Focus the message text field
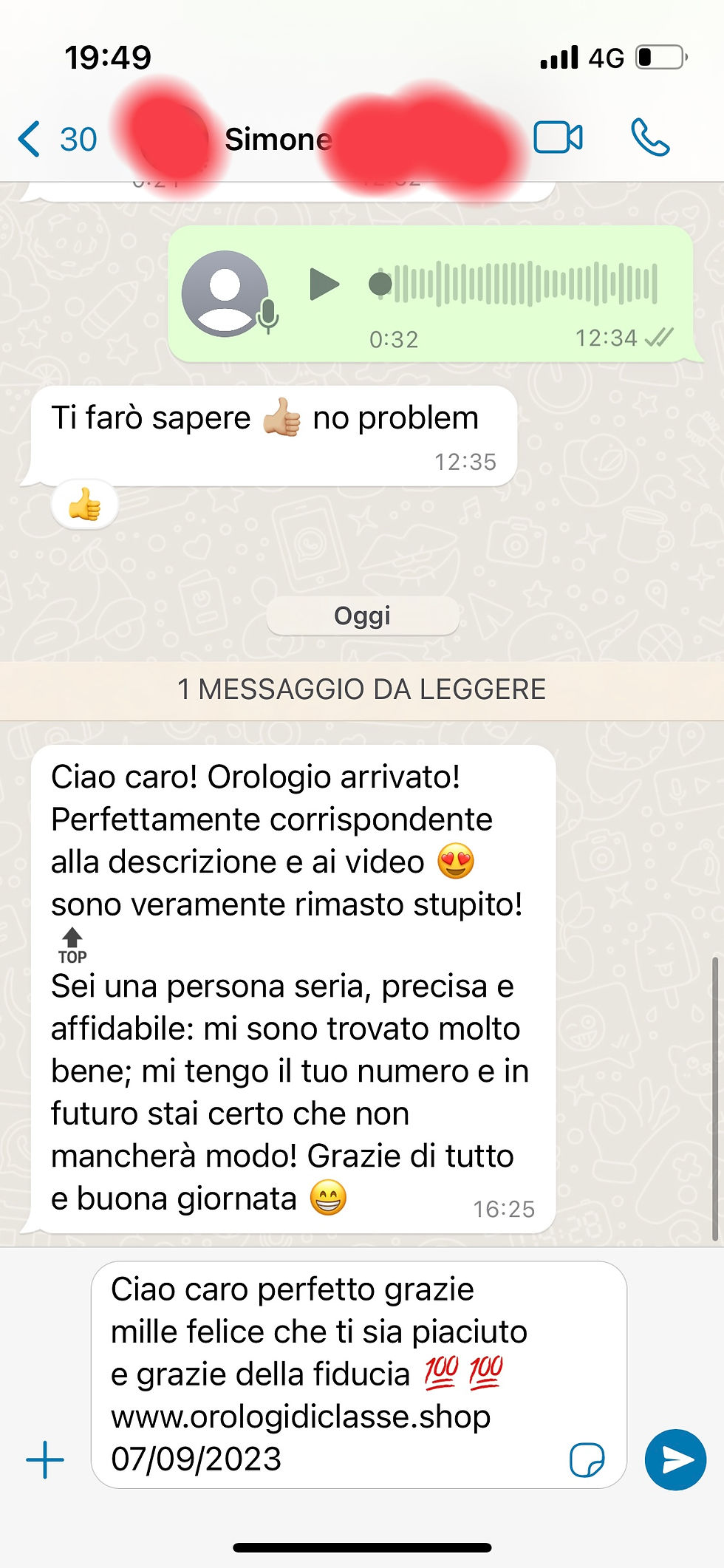The width and height of the screenshot is (724, 1568). tap(332, 1373)
